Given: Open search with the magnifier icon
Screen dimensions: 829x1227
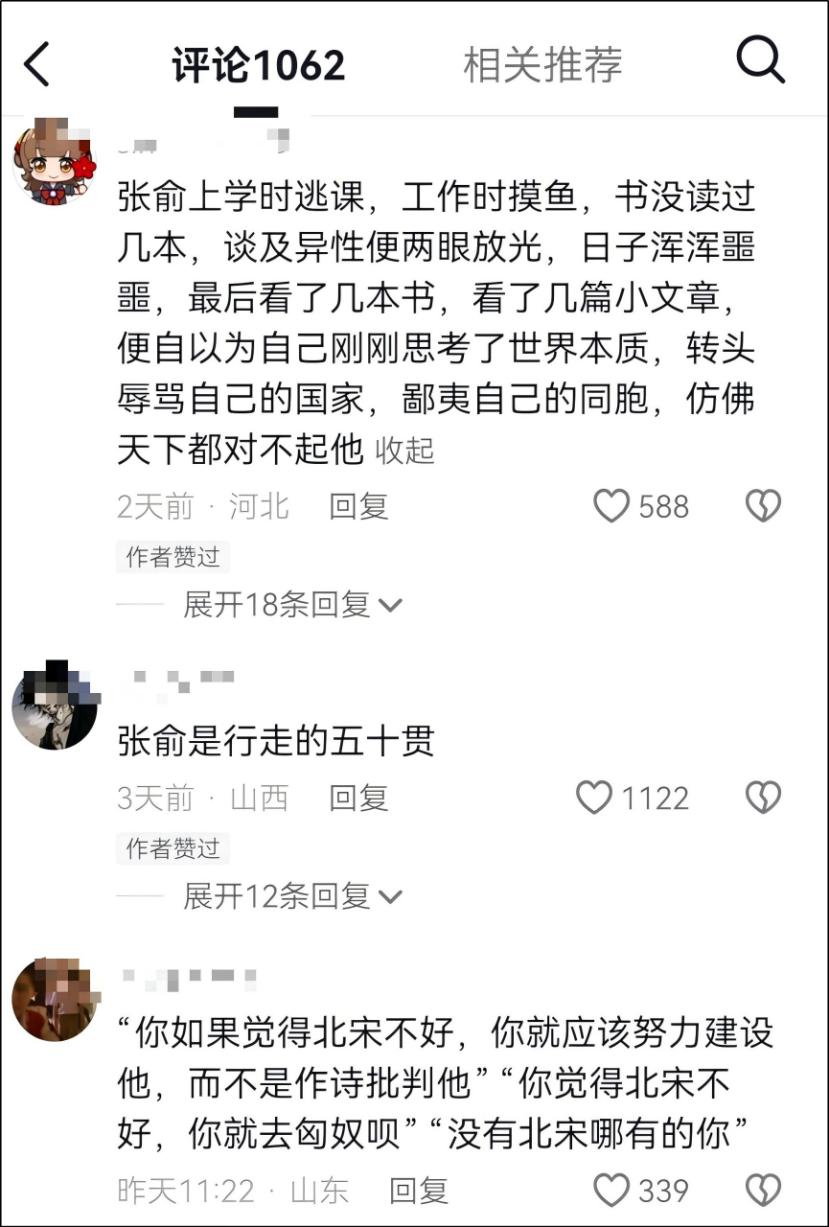Looking at the screenshot, I should pyautogui.click(x=760, y=63).
